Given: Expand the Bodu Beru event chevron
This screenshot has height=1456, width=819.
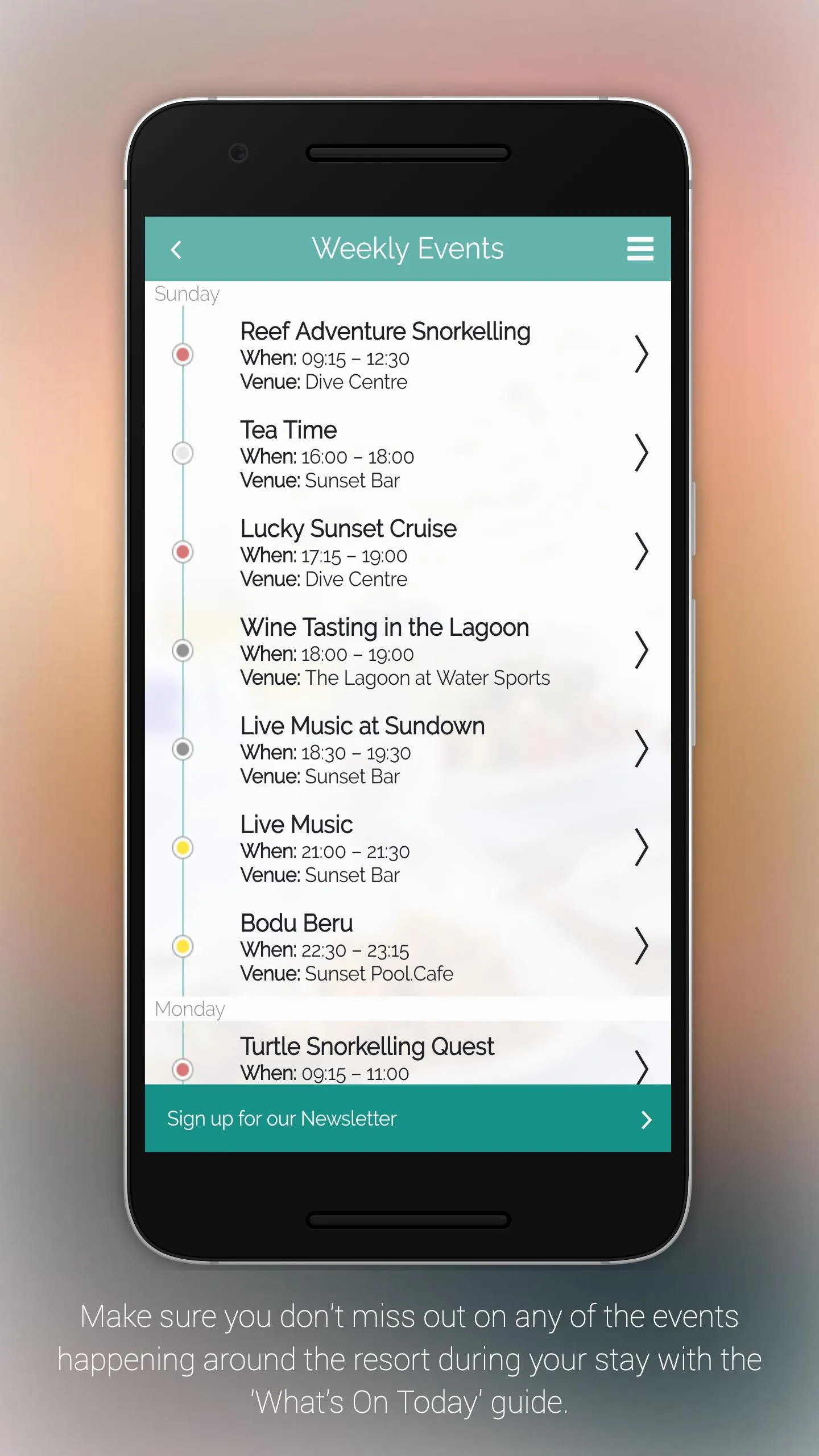Looking at the screenshot, I should (x=641, y=946).
